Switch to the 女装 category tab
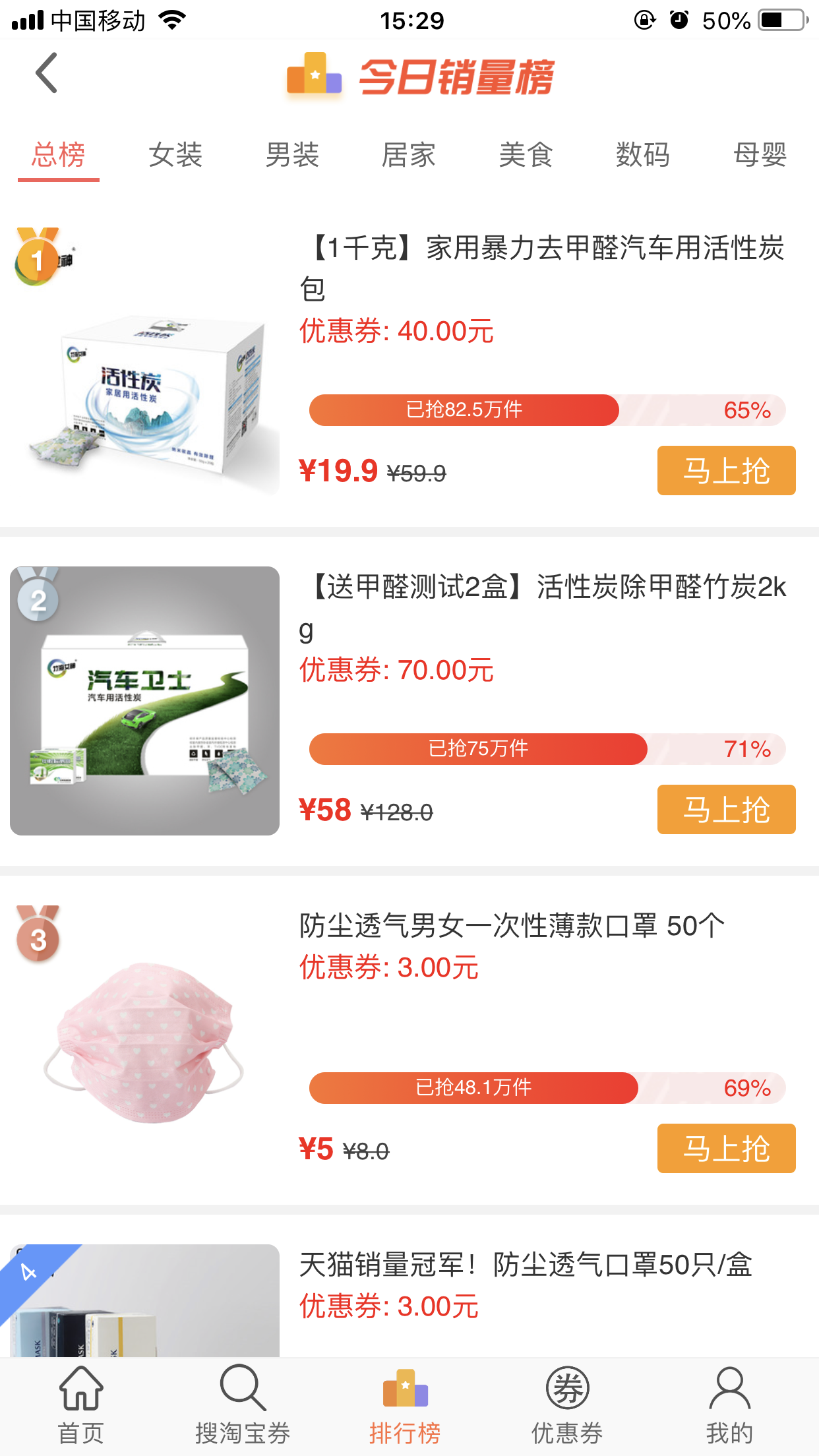Image resolution: width=819 pixels, height=1456 pixels. 175,156
